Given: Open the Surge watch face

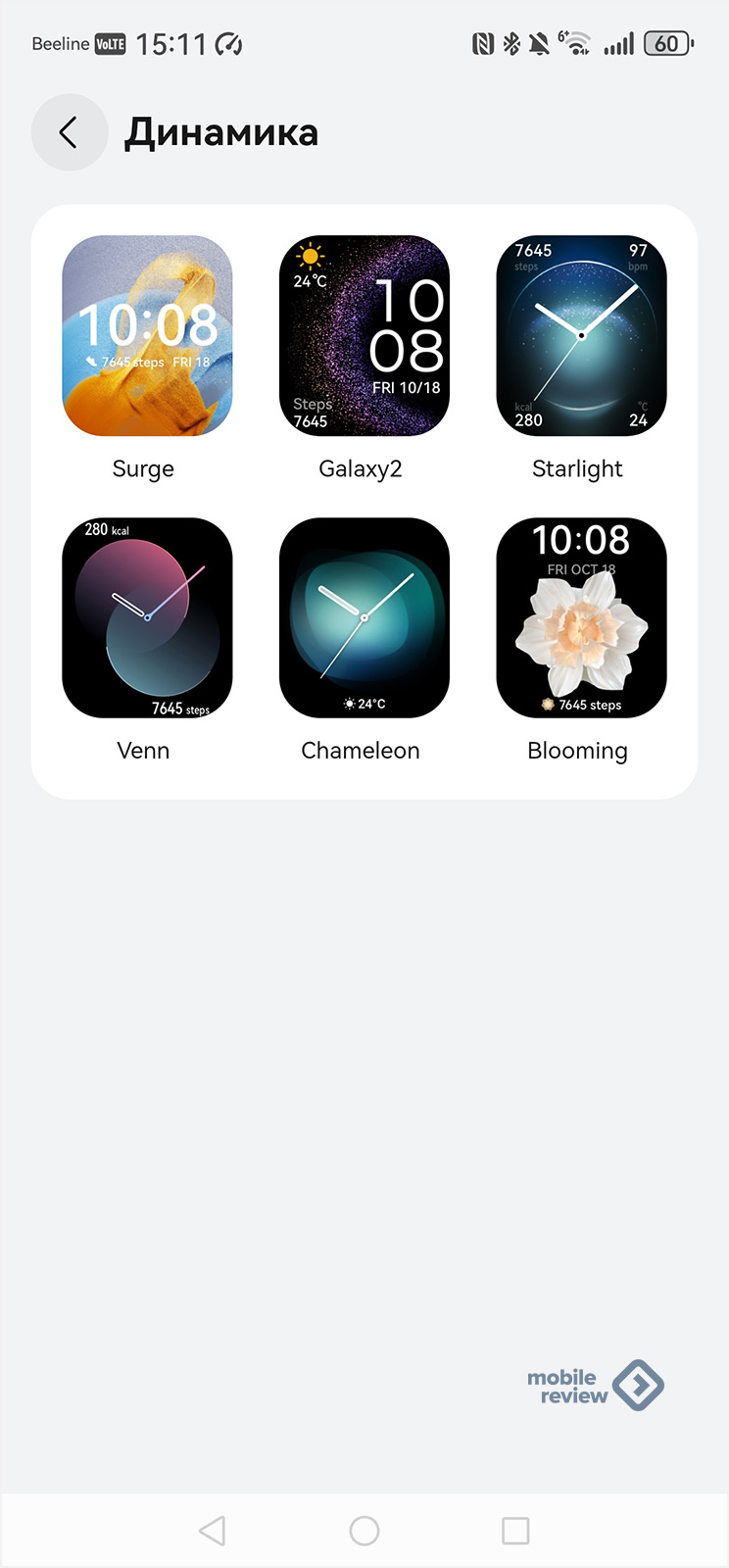Looking at the screenshot, I should (x=147, y=335).
